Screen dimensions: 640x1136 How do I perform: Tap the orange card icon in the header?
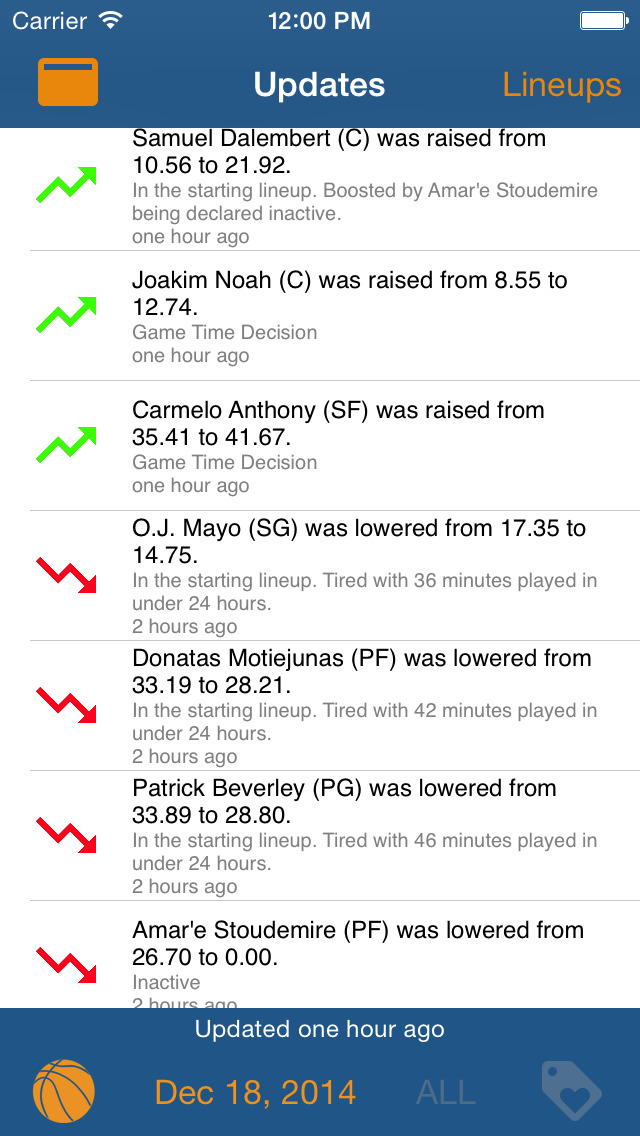click(68, 83)
